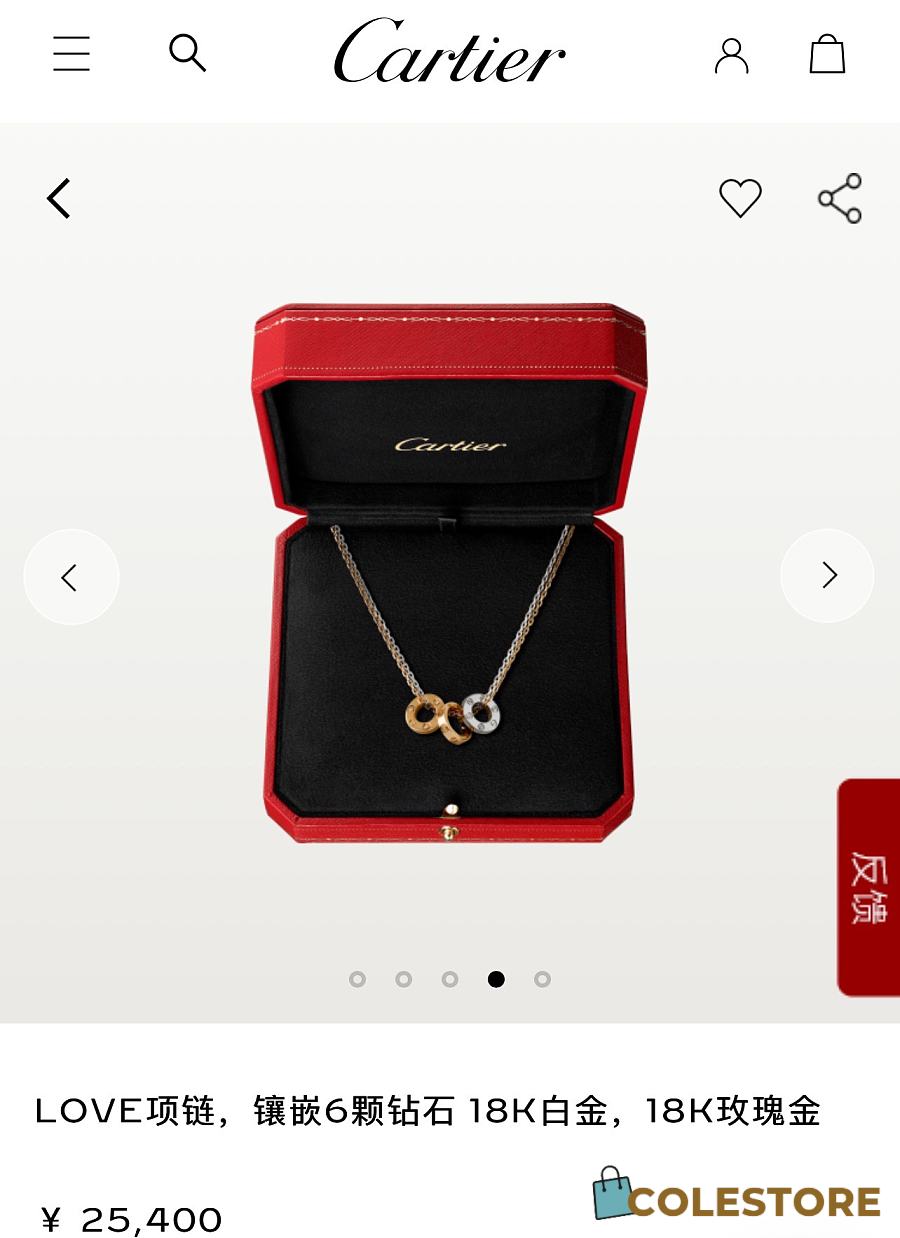Add the LOVE necklace to wishlist
The image size is (900, 1238).
tap(740, 198)
